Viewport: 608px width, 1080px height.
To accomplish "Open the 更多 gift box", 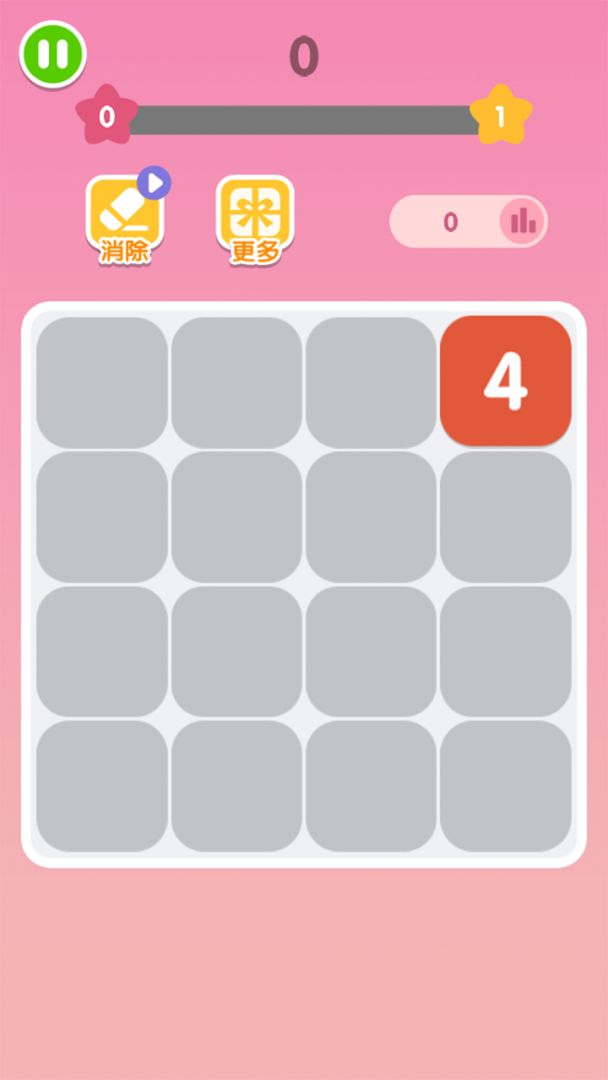I will (x=255, y=217).
